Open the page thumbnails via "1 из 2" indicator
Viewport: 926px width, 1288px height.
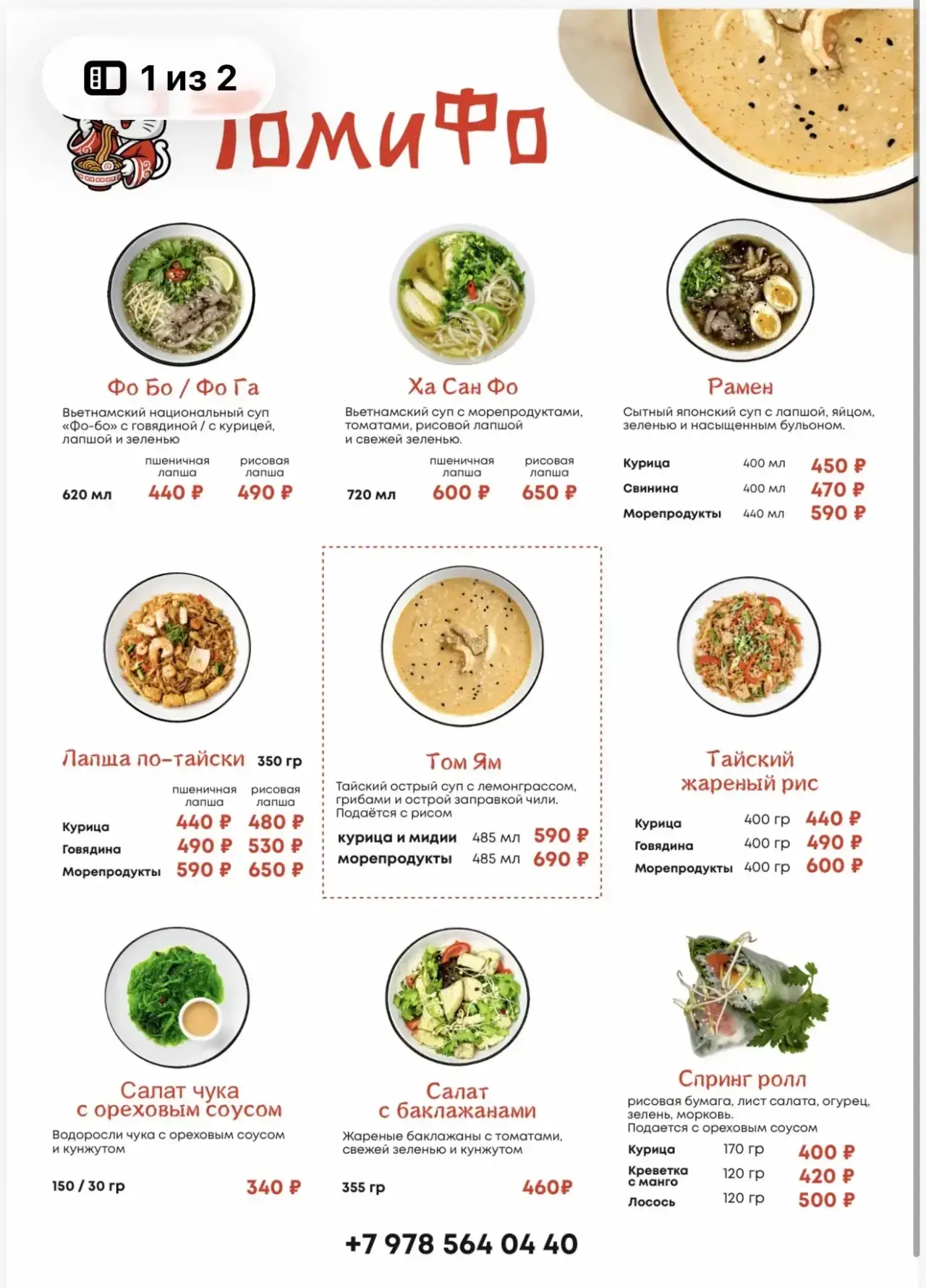(x=159, y=78)
